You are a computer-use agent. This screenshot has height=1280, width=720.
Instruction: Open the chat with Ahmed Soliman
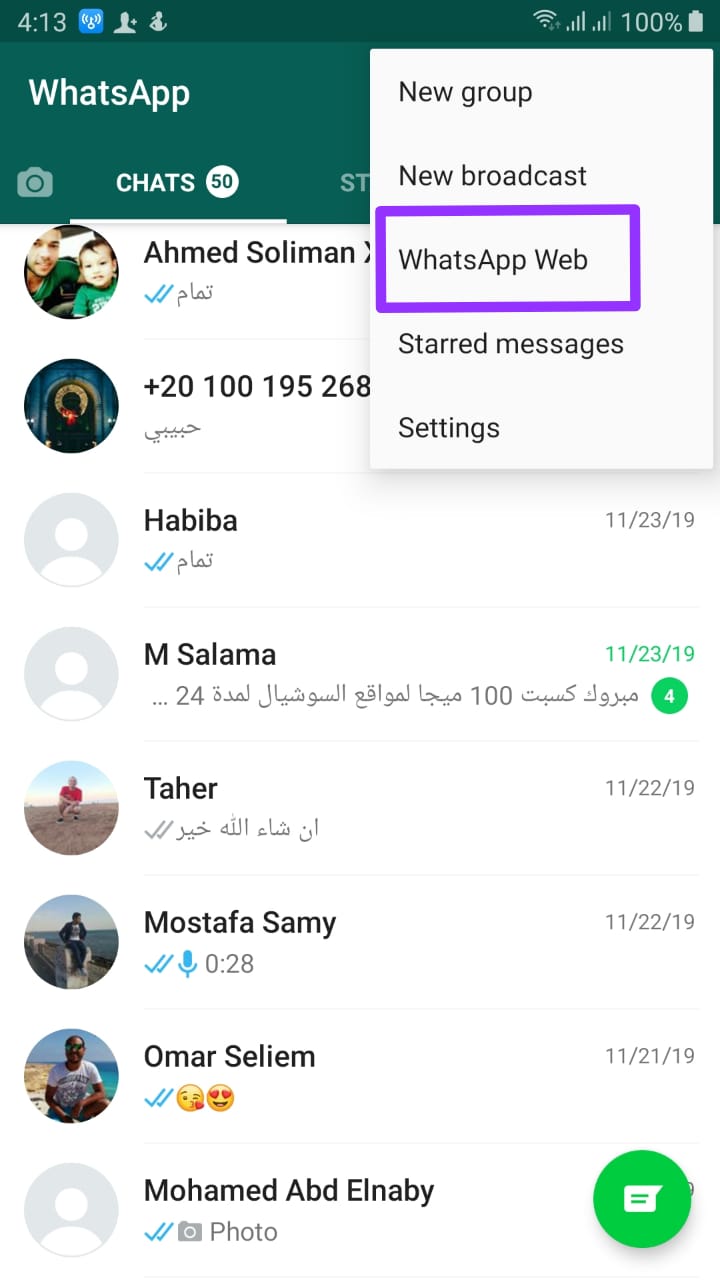250,270
